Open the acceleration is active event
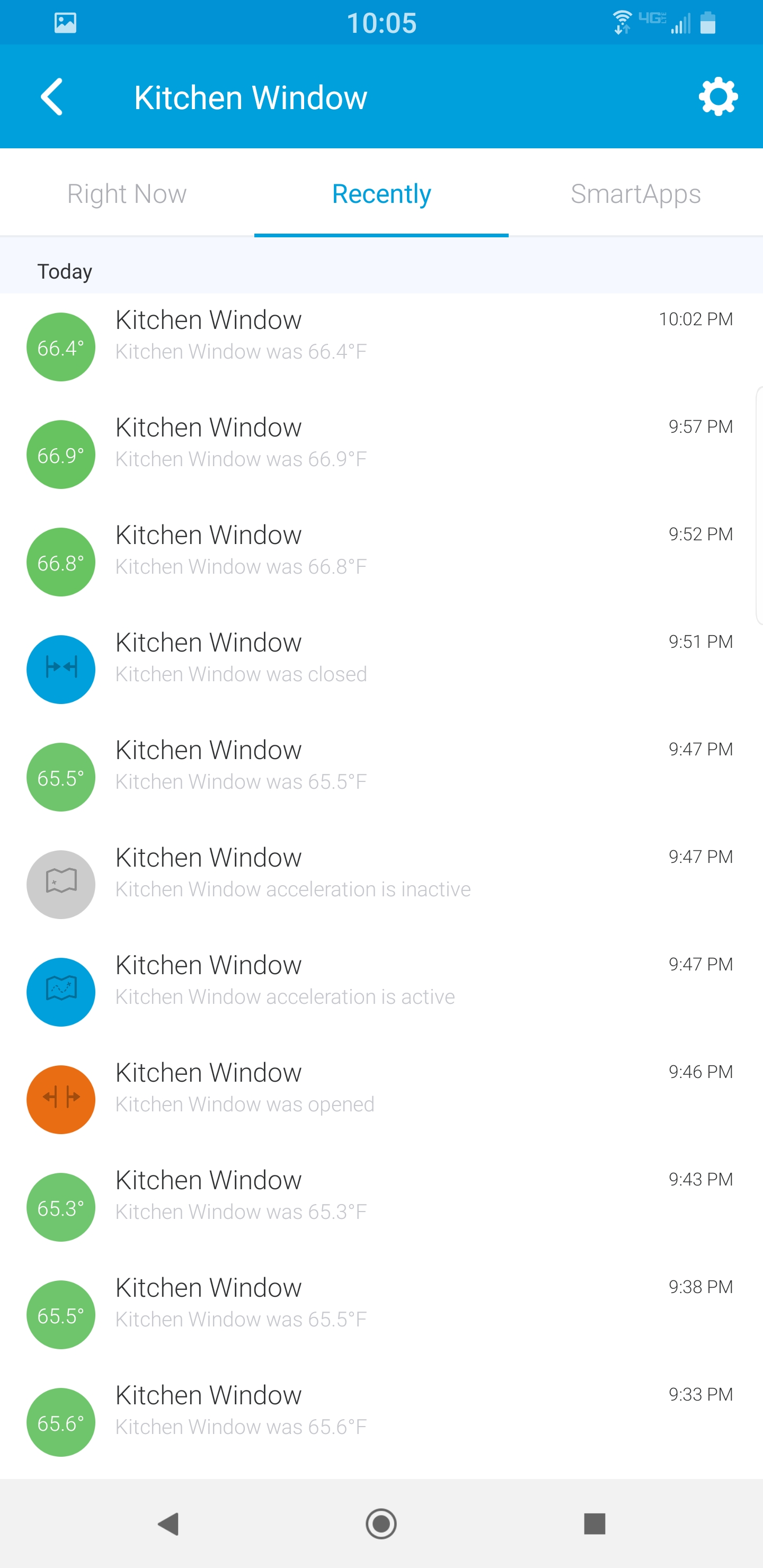 pos(381,992)
